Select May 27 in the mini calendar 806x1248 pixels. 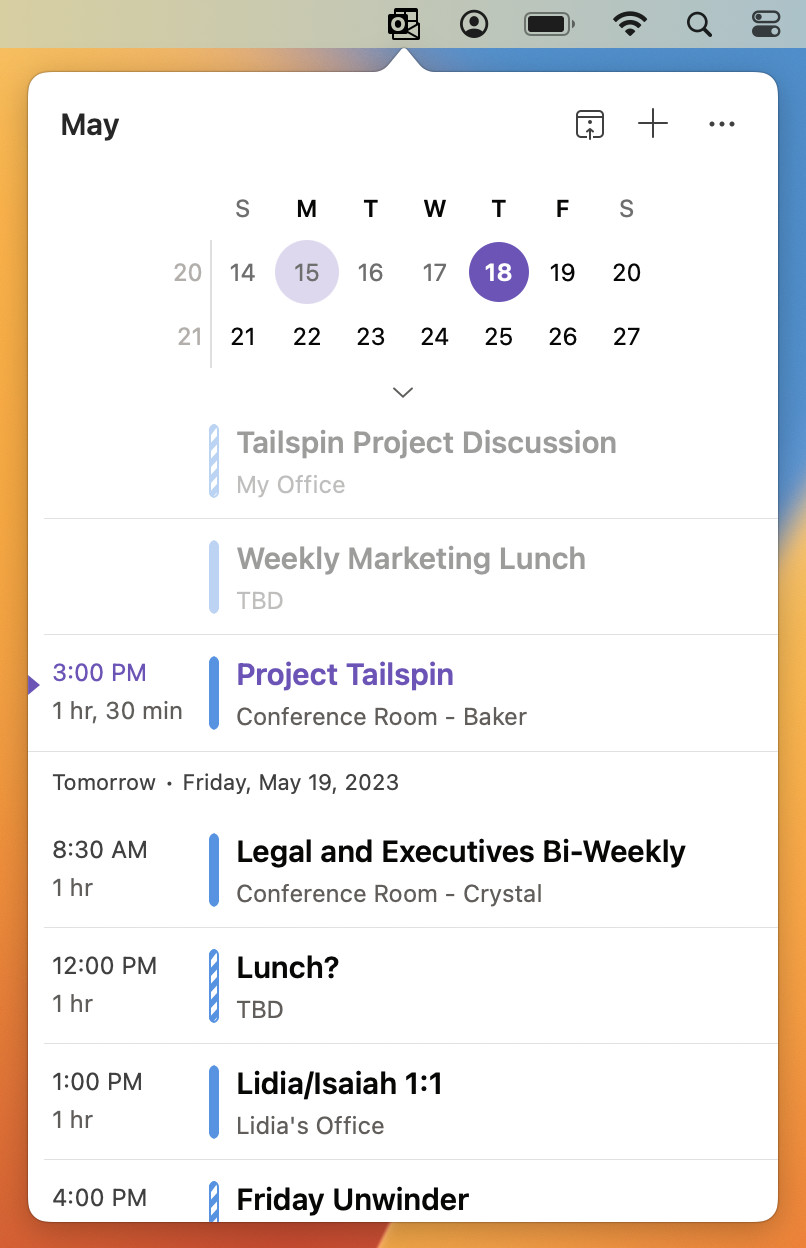[626, 337]
